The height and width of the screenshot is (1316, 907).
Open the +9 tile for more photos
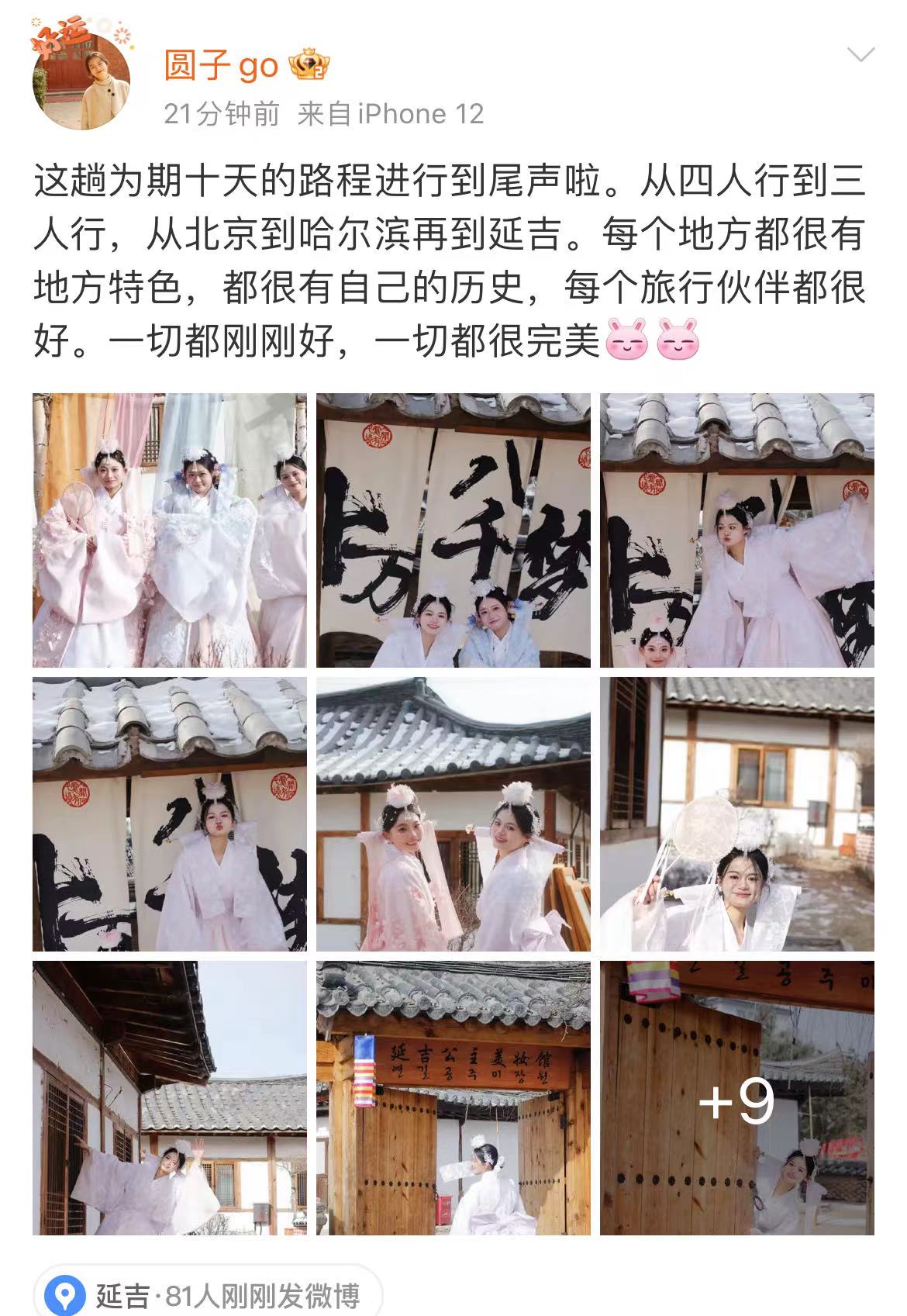pyautogui.click(x=736, y=1098)
